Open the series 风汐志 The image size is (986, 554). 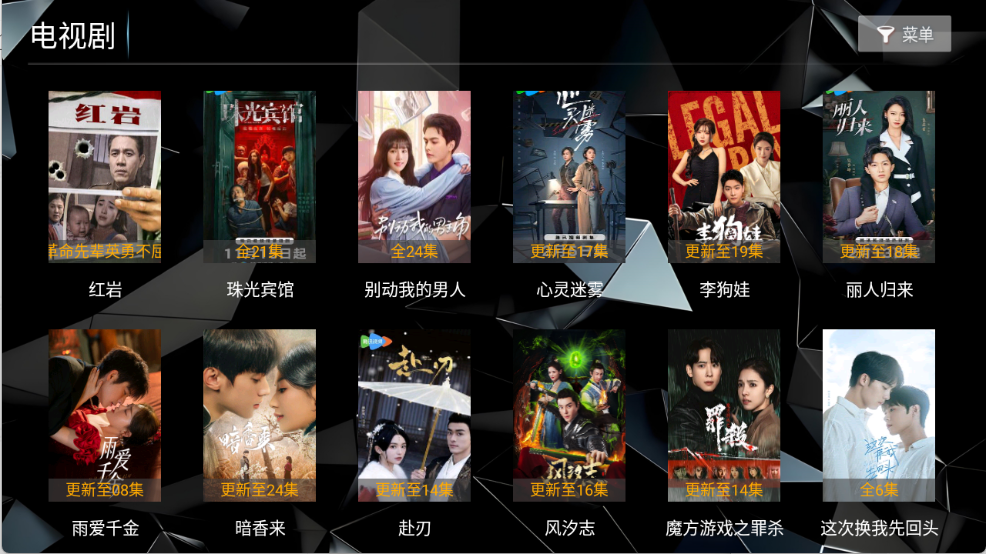(570, 415)
